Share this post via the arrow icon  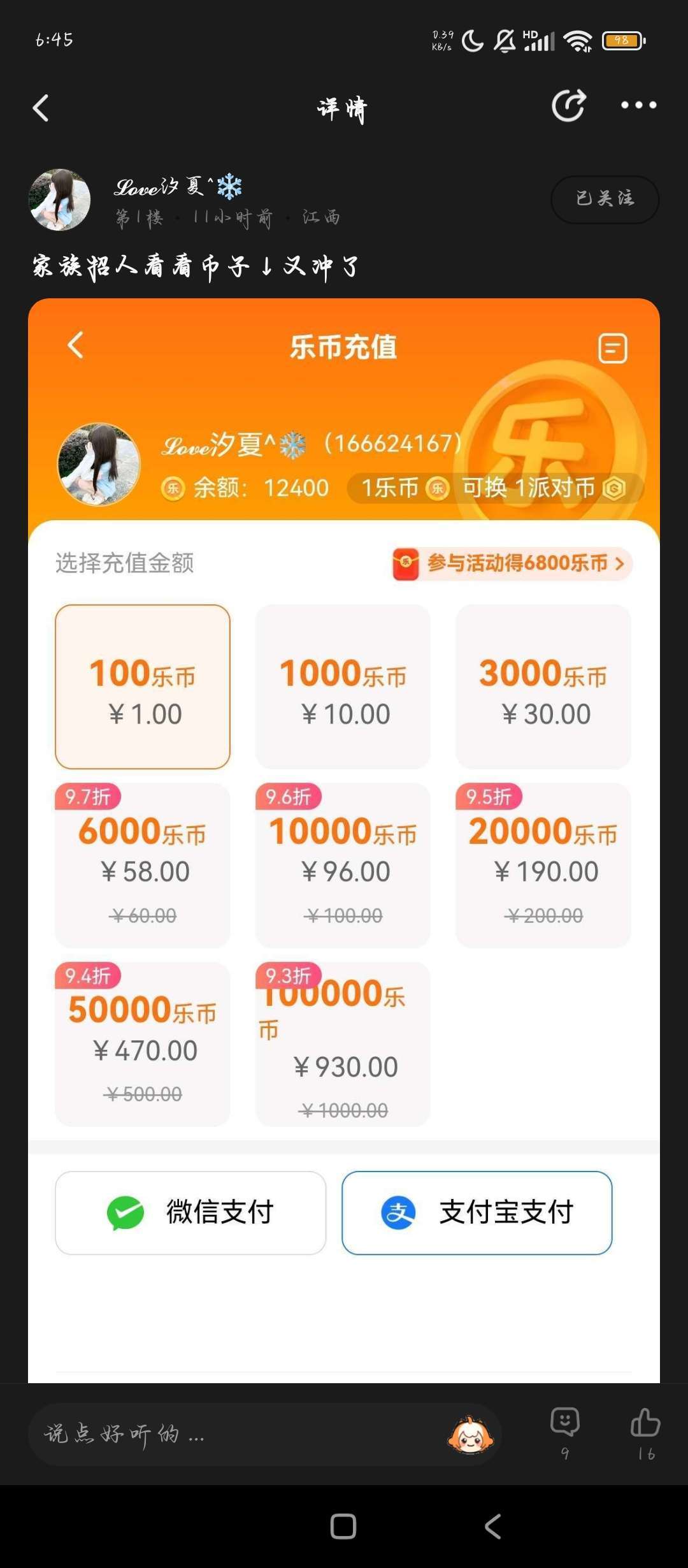[568, 106]
